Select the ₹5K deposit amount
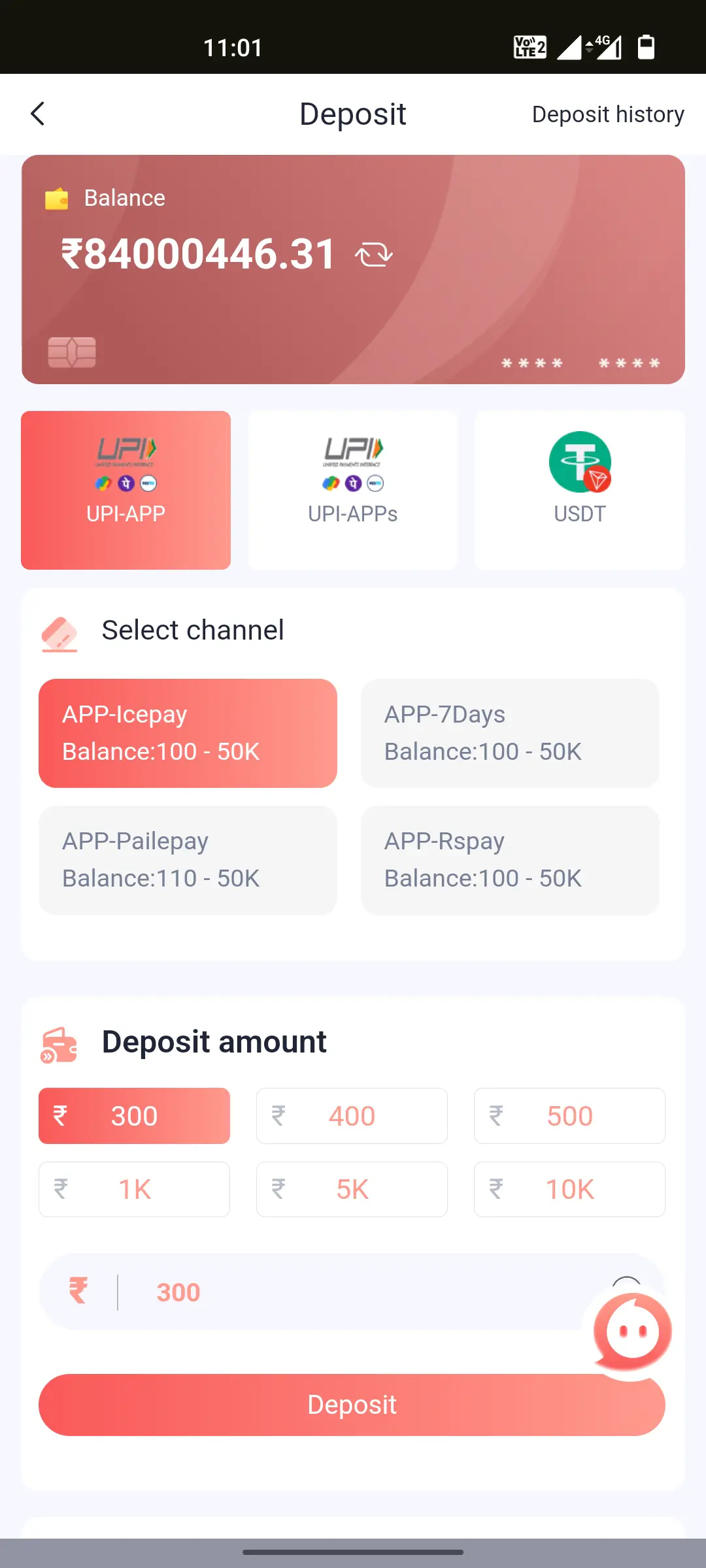 pos(352,1189)
